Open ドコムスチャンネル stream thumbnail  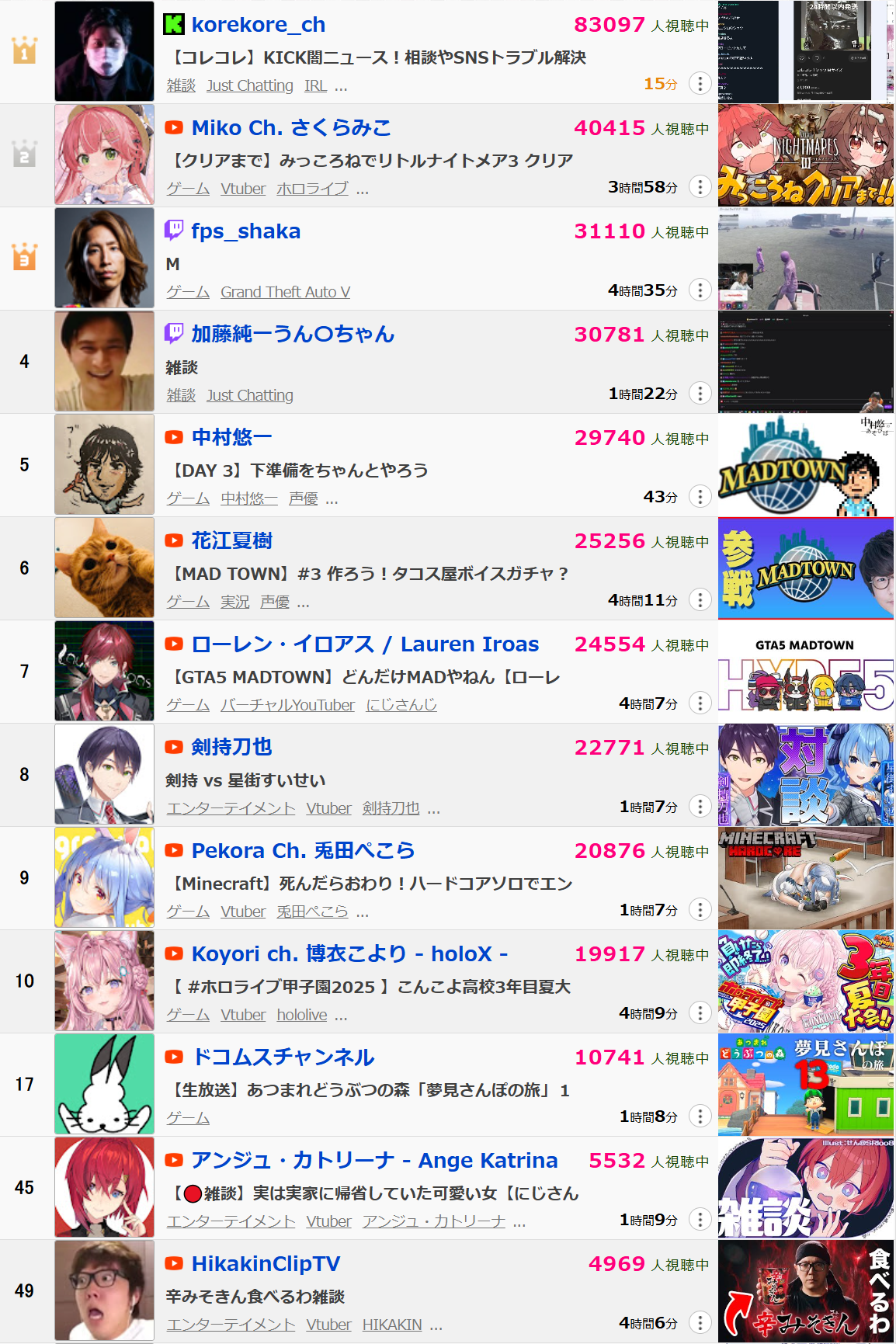(x=805, y=1085)
